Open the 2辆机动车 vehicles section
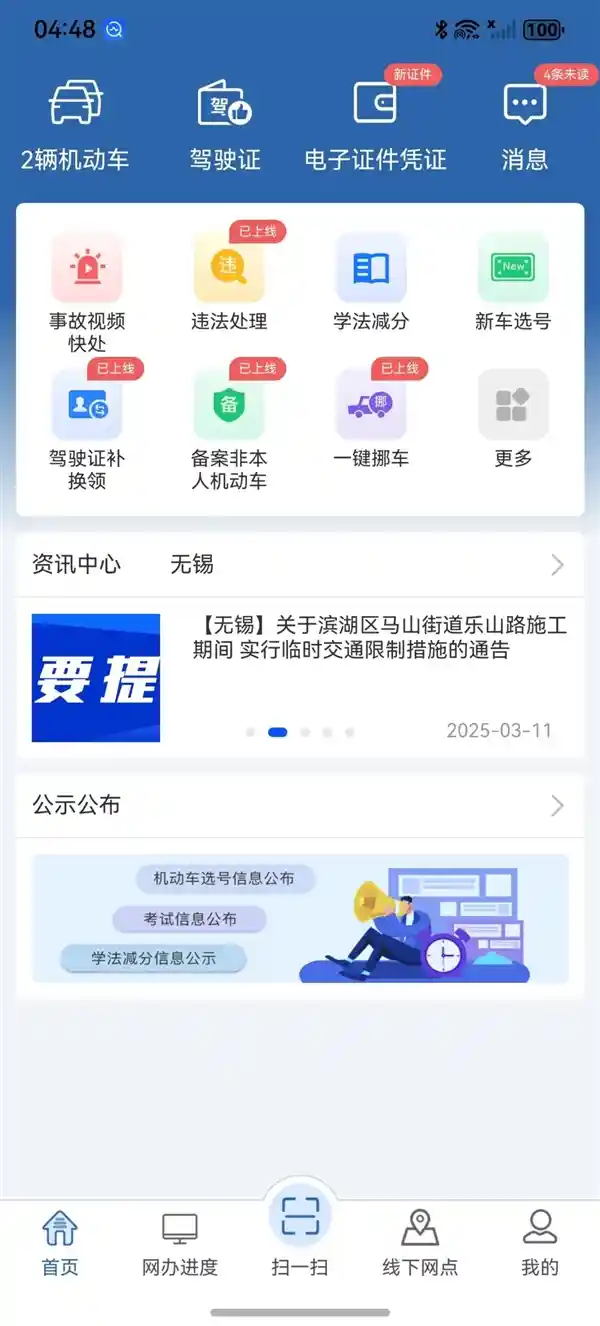The height and width of the screenshot is (1326, 600). tap(75, 124)
